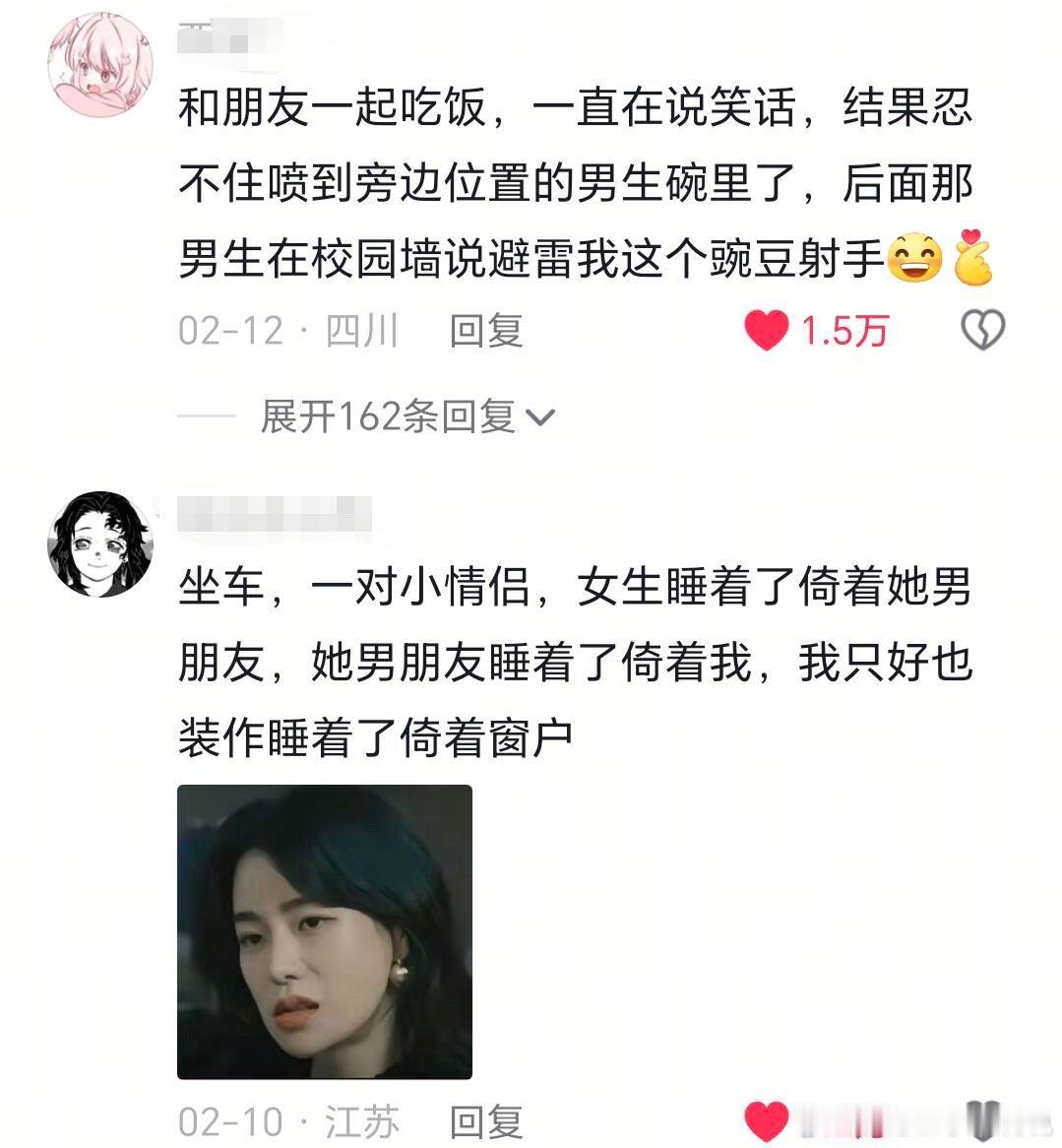Collapse the reply thread under first comment
The image size is (1062, 1148).
pyautogui.click(x=390, y=417)
